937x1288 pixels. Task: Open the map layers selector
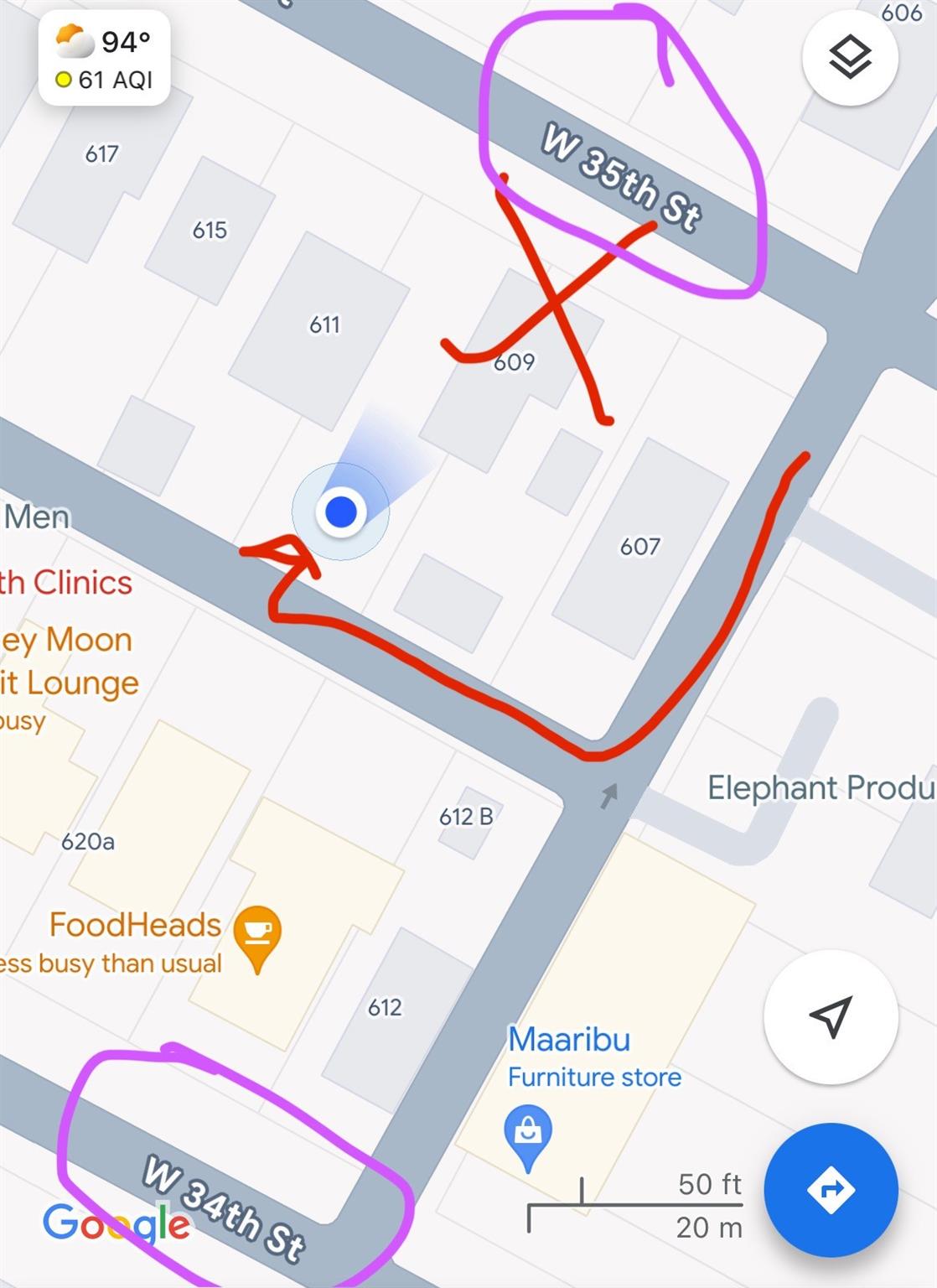[849, 58]
